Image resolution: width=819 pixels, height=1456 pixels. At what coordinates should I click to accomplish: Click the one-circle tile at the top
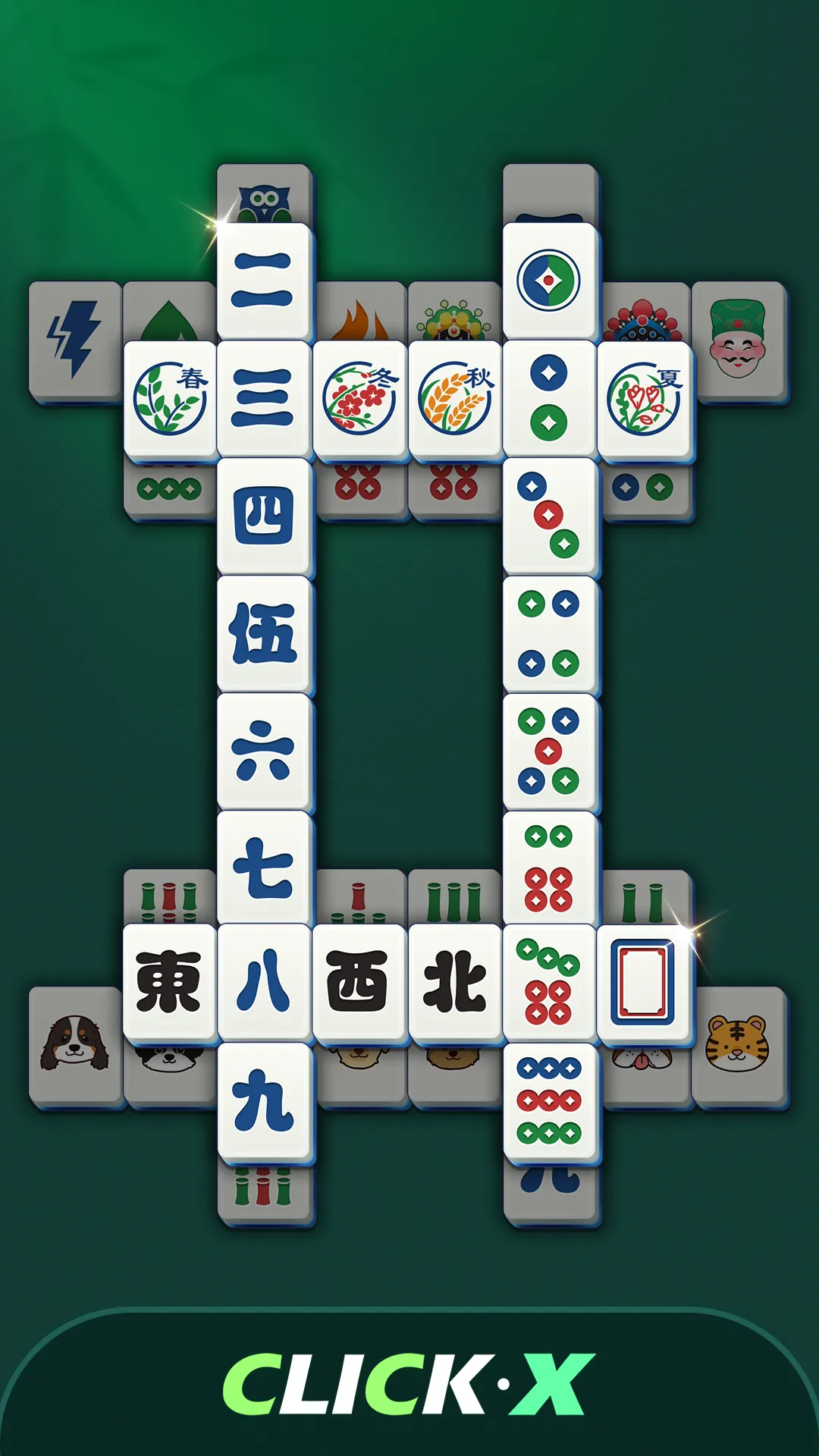pyautogui.click(x=549, y=281)
